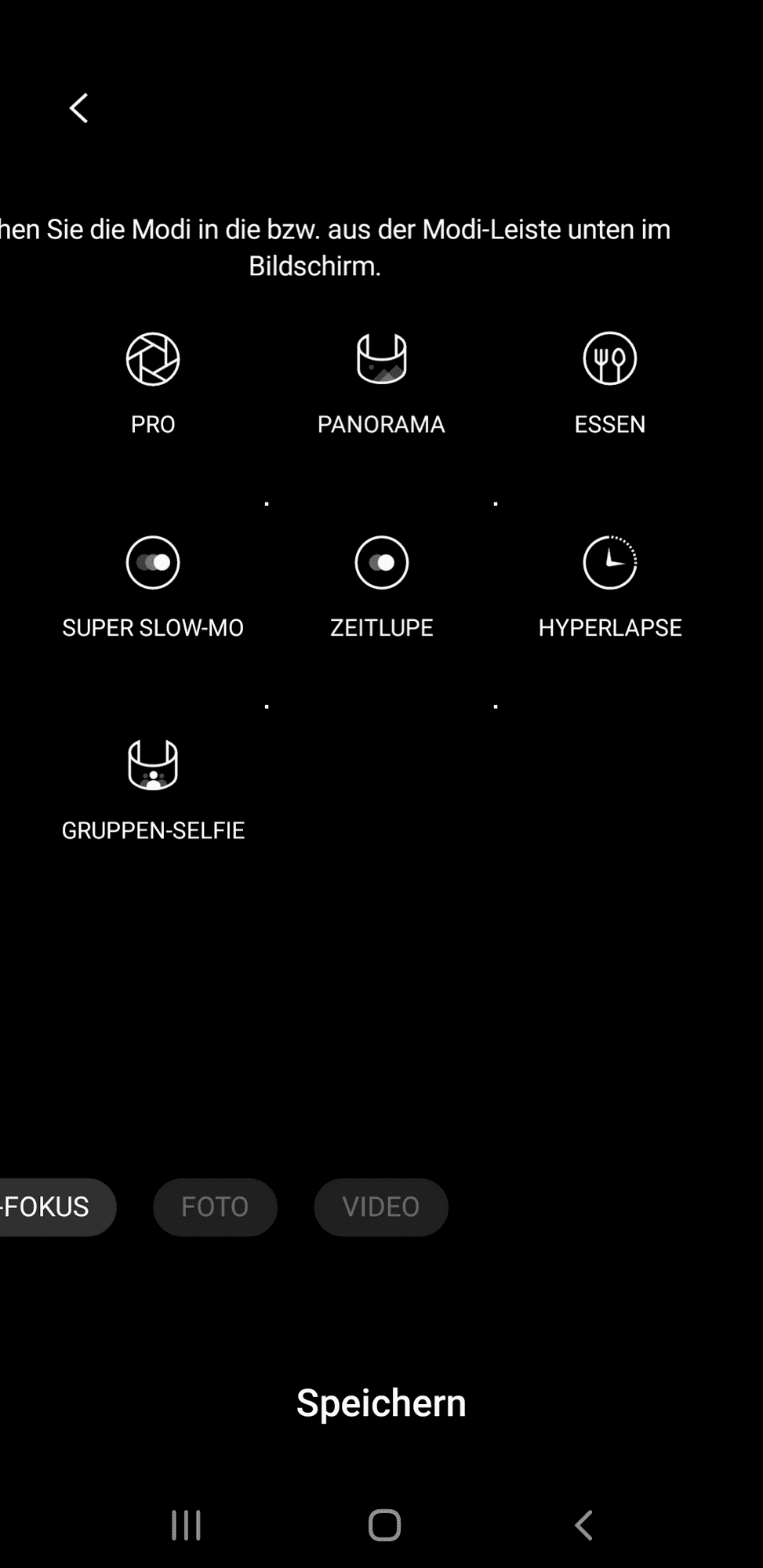Tap the ZEITLUPE mode icon
The image size is (763, 1568).
coord(381,563)
